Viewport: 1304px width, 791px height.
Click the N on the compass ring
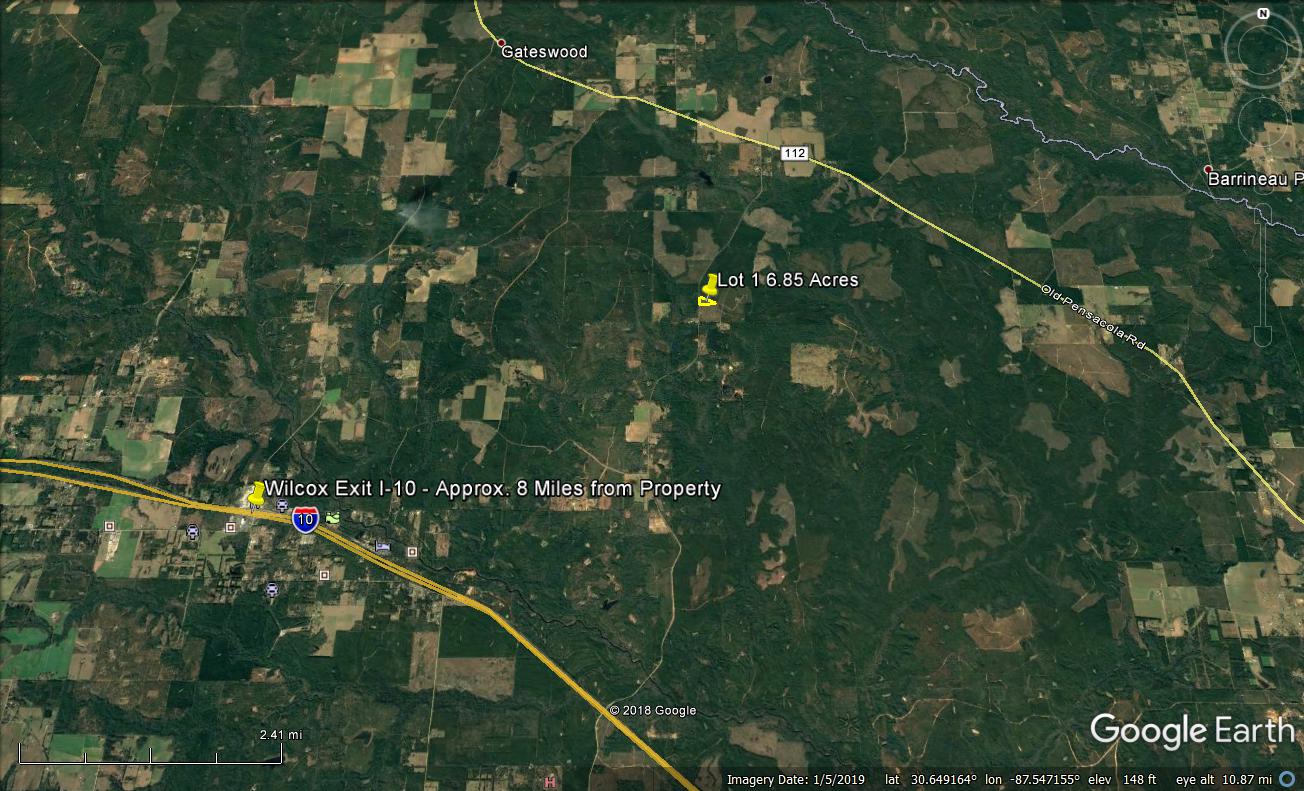(x=1263, y=14)
